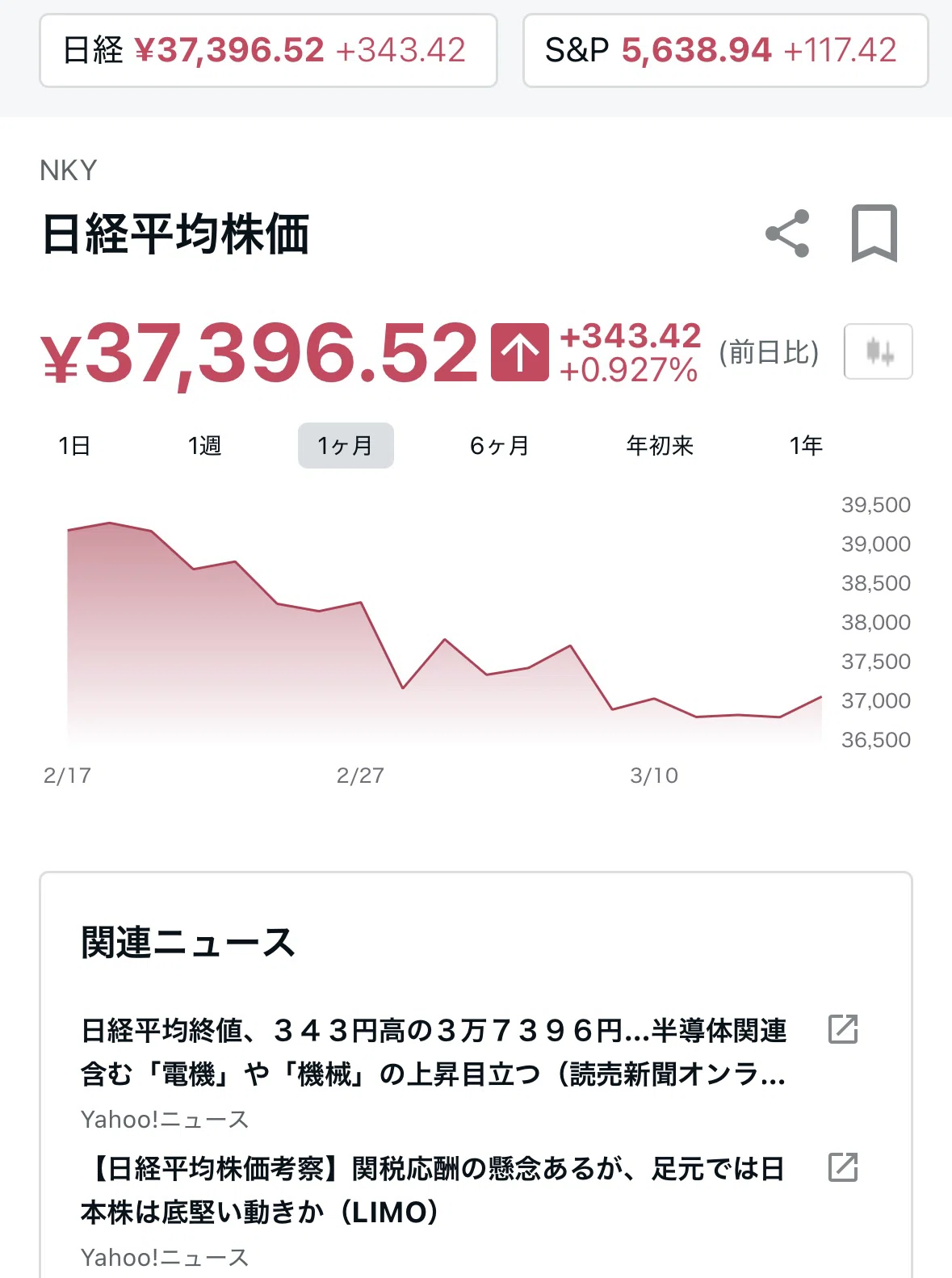Screen dimensions: 952x1278
Task: Switch chart to 6ヶ月 range
Action: (x=499, y=445)
